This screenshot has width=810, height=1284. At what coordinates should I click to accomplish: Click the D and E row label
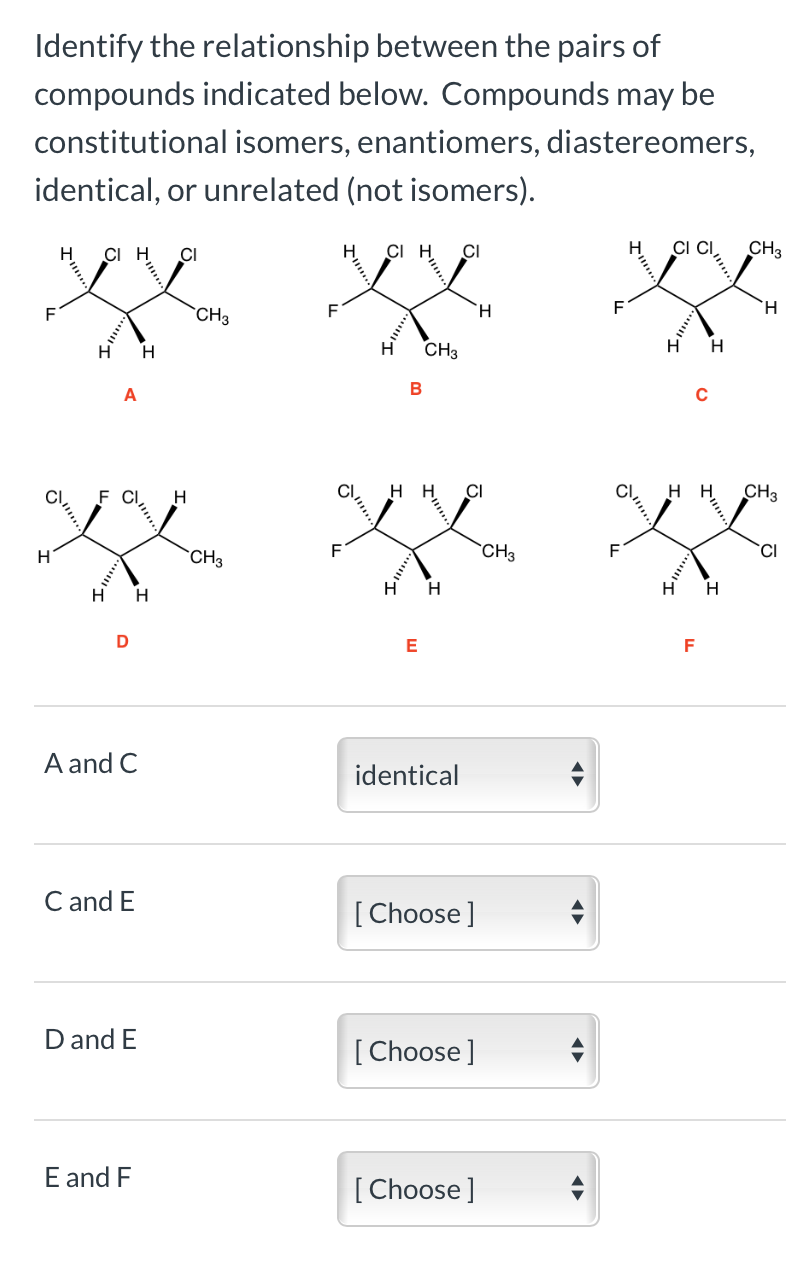[x=90, y=1039]
